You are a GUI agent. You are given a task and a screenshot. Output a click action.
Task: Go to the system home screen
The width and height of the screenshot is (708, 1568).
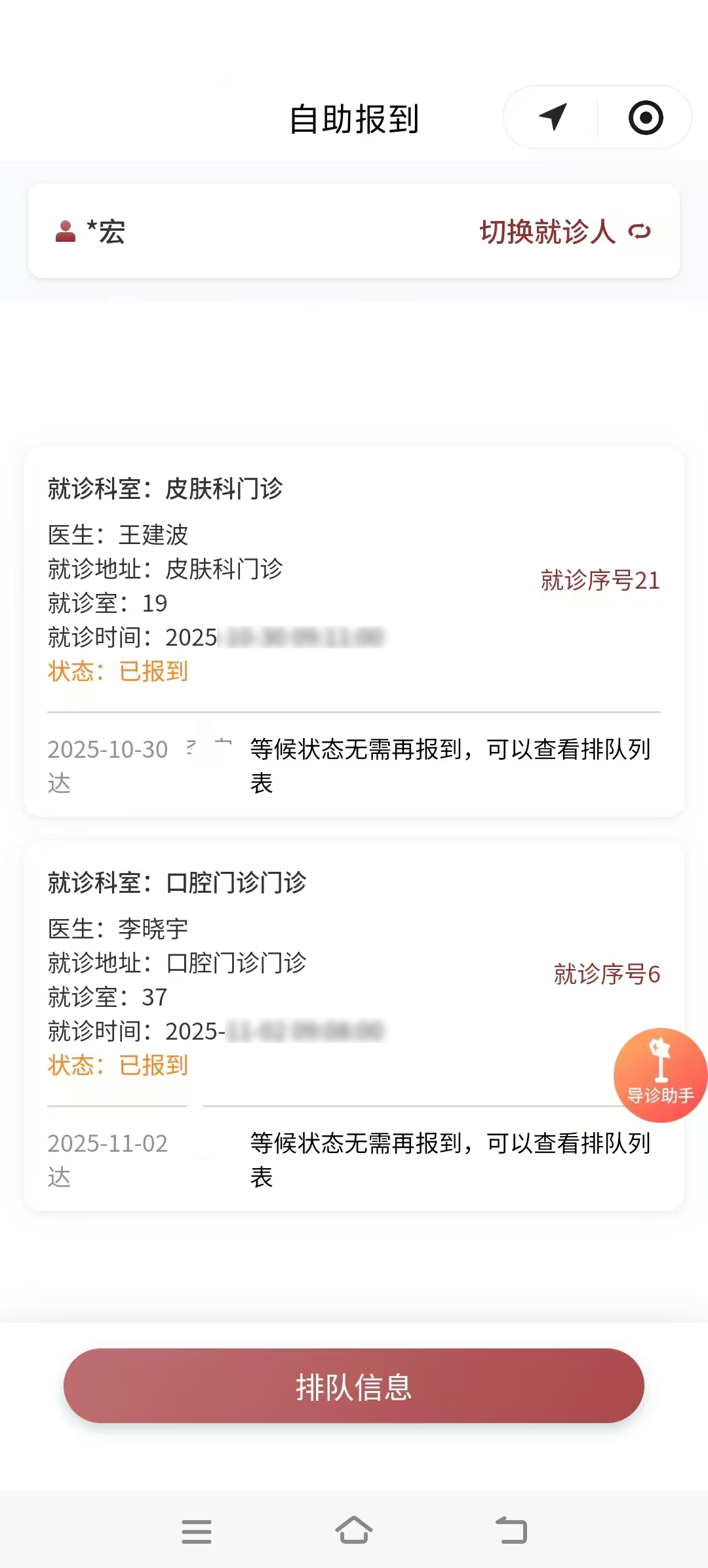pos(354,1531)
